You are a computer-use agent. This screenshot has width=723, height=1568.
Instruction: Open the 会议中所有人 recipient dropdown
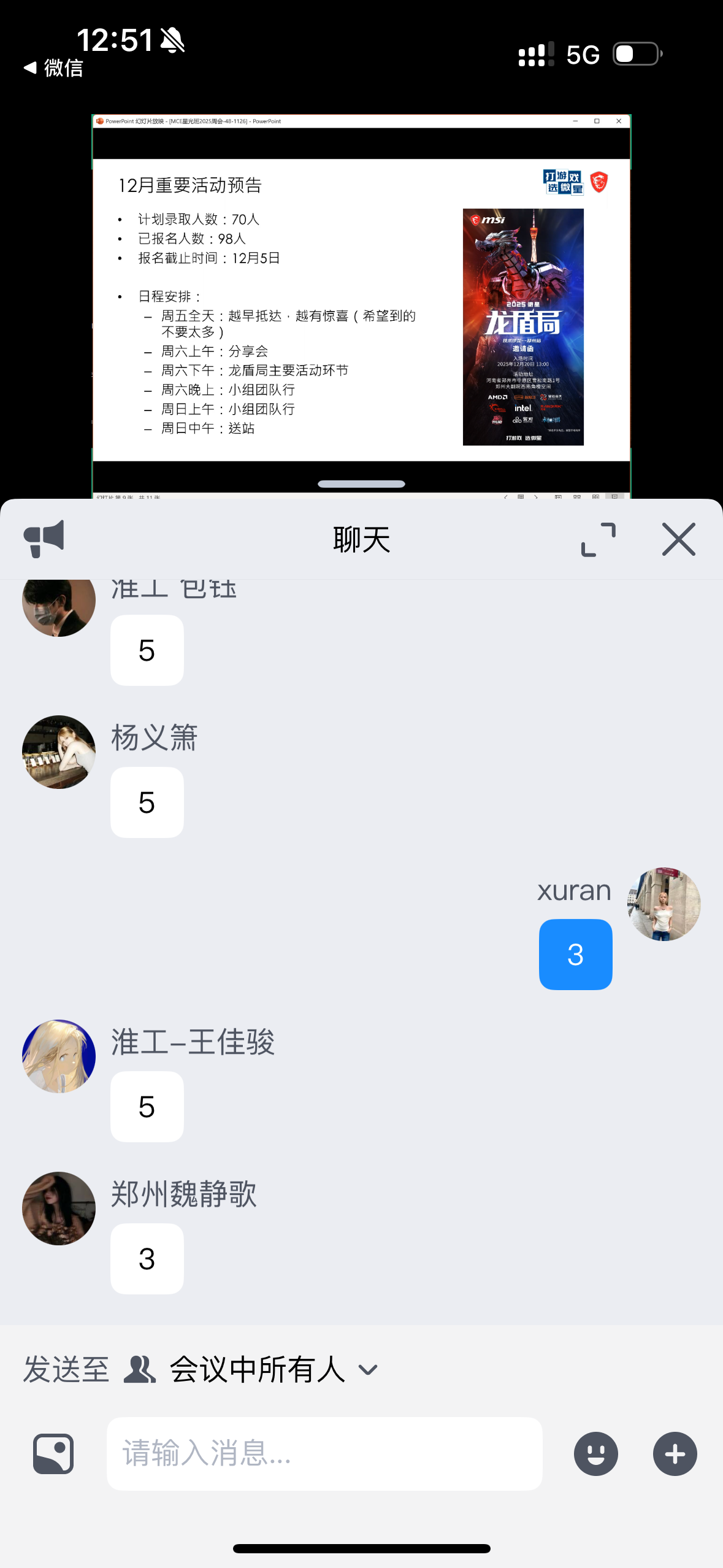coord(258,1367)
